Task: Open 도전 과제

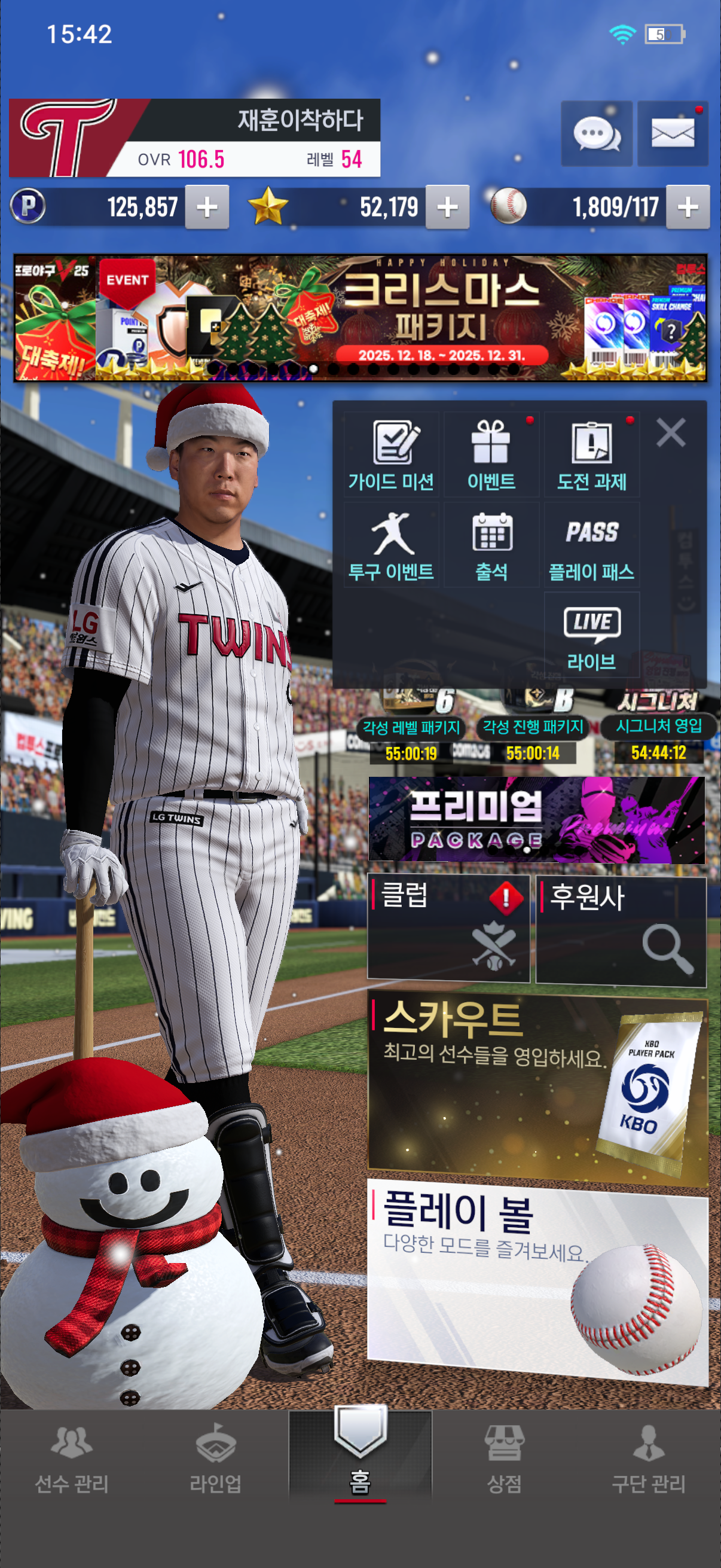Action: (591, 454)
